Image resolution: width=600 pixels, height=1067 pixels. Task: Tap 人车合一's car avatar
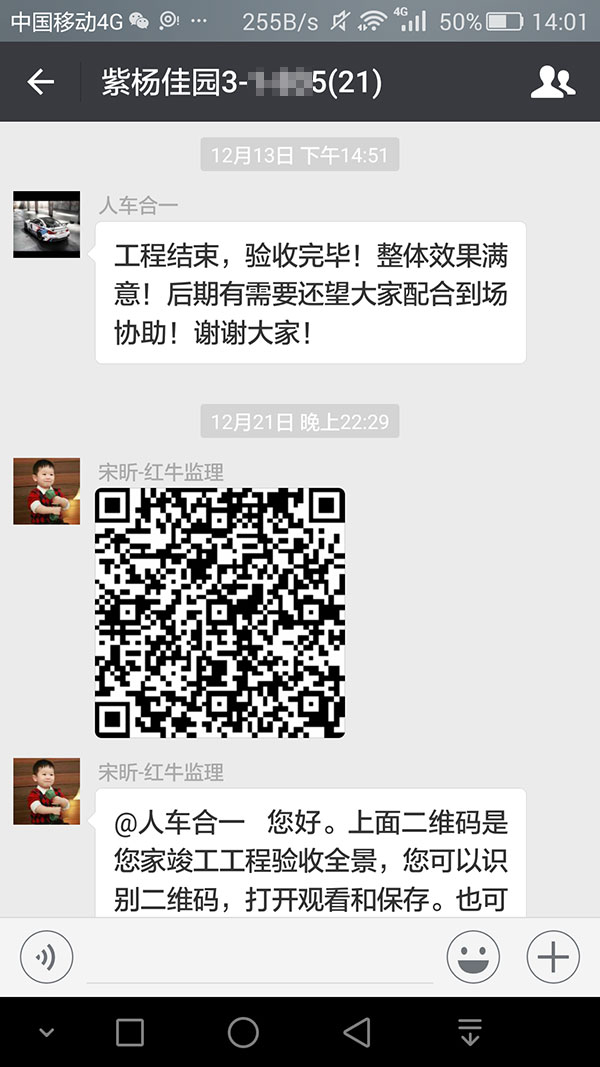pyautogui.click(x=46, y=224)
